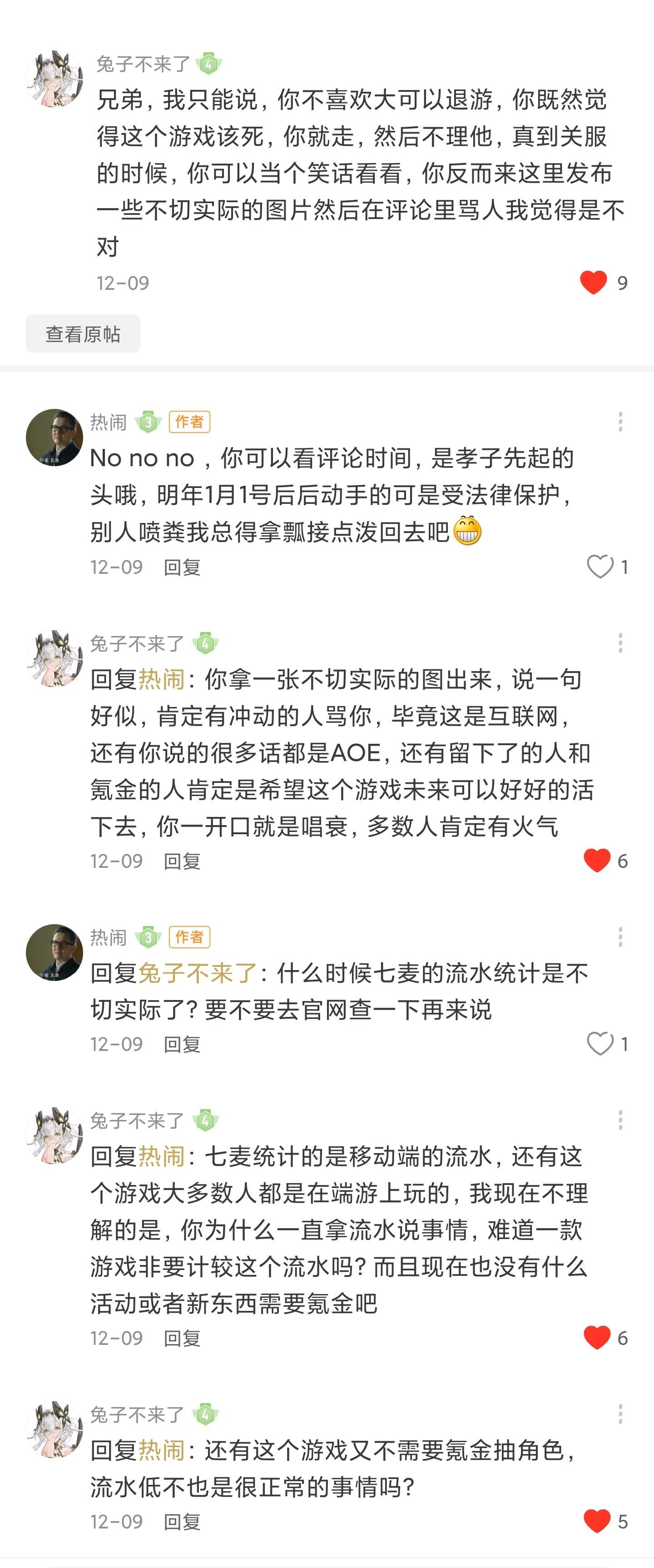Reply to the comment about 氪金抽角色

[x=182, y=1522]
